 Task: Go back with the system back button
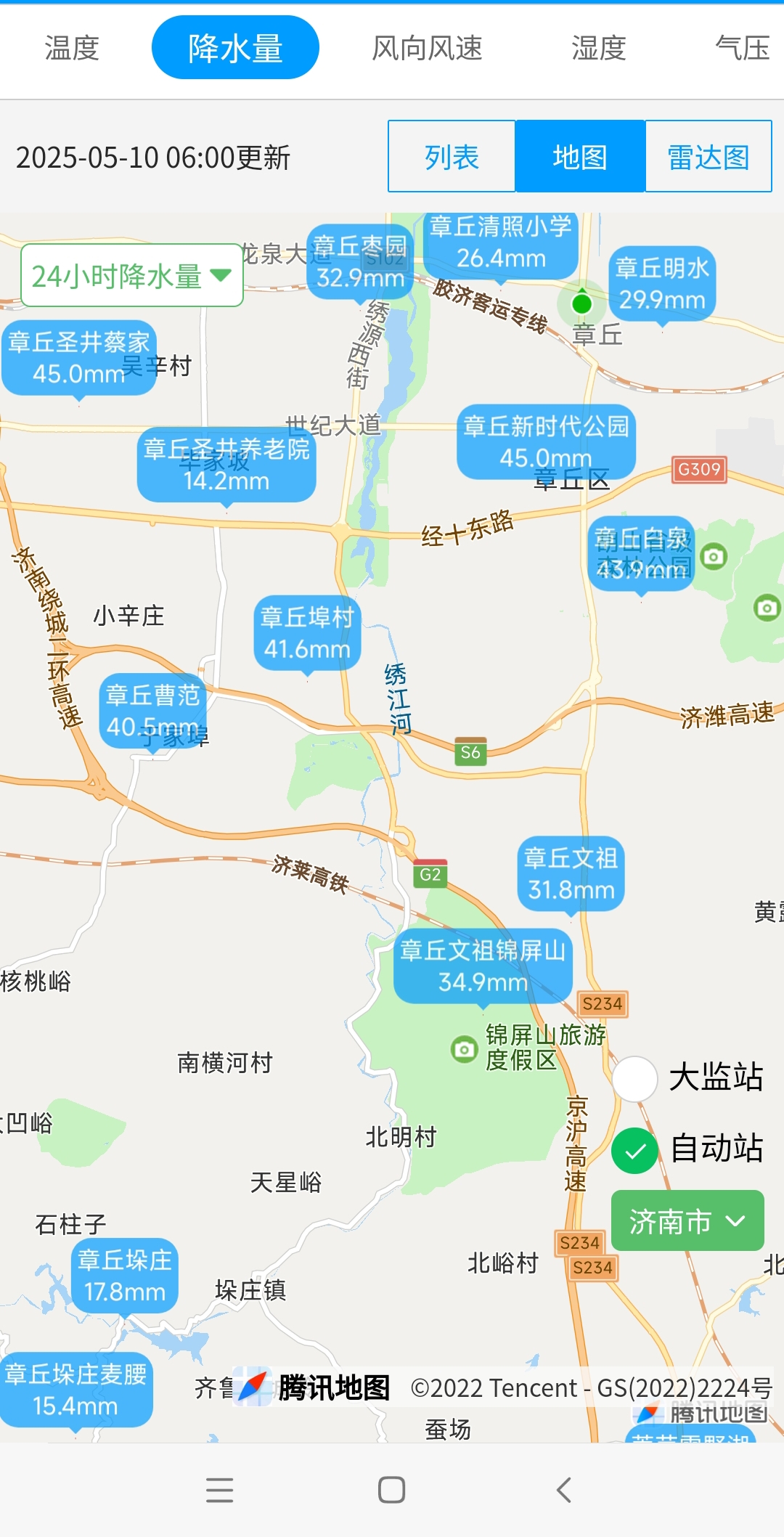564,1490
